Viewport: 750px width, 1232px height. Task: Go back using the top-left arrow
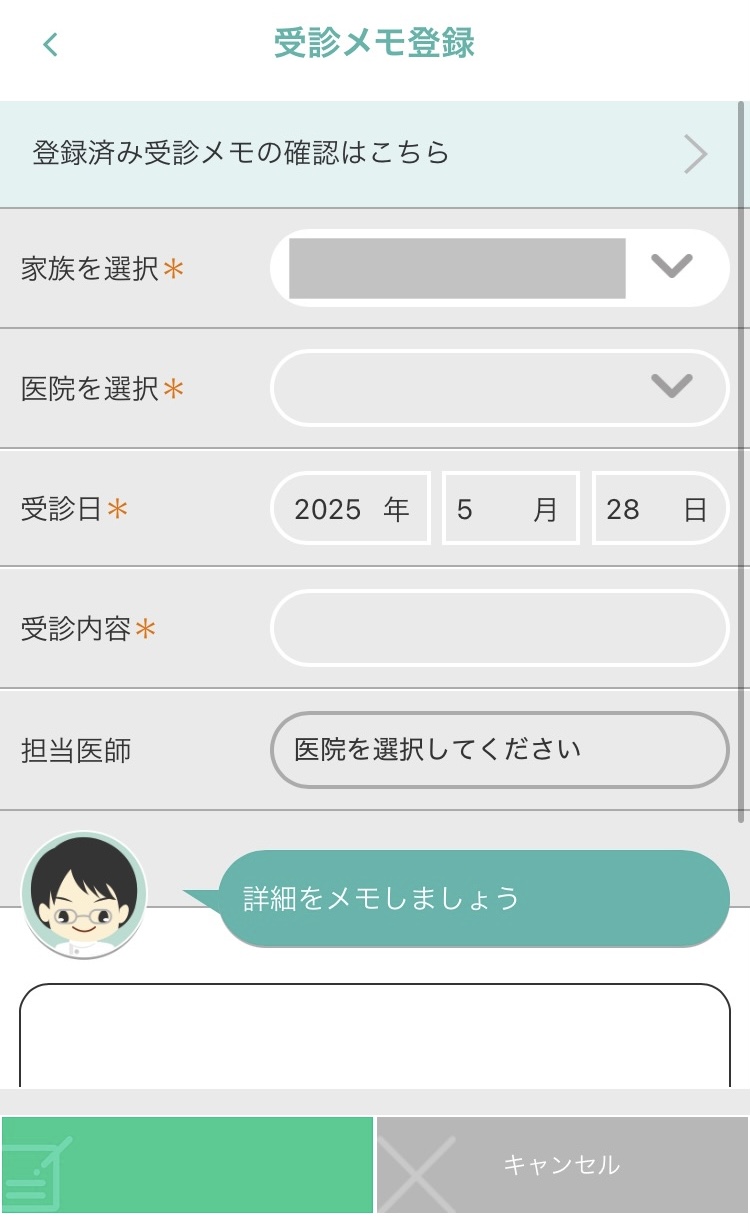(51, 45)
